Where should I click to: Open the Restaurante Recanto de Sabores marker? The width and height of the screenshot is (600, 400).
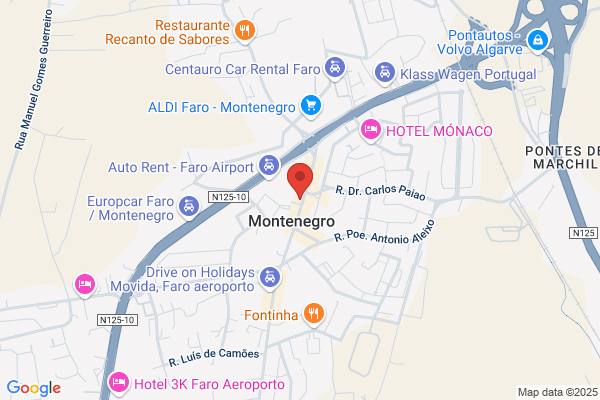click(x=245, y=31)
